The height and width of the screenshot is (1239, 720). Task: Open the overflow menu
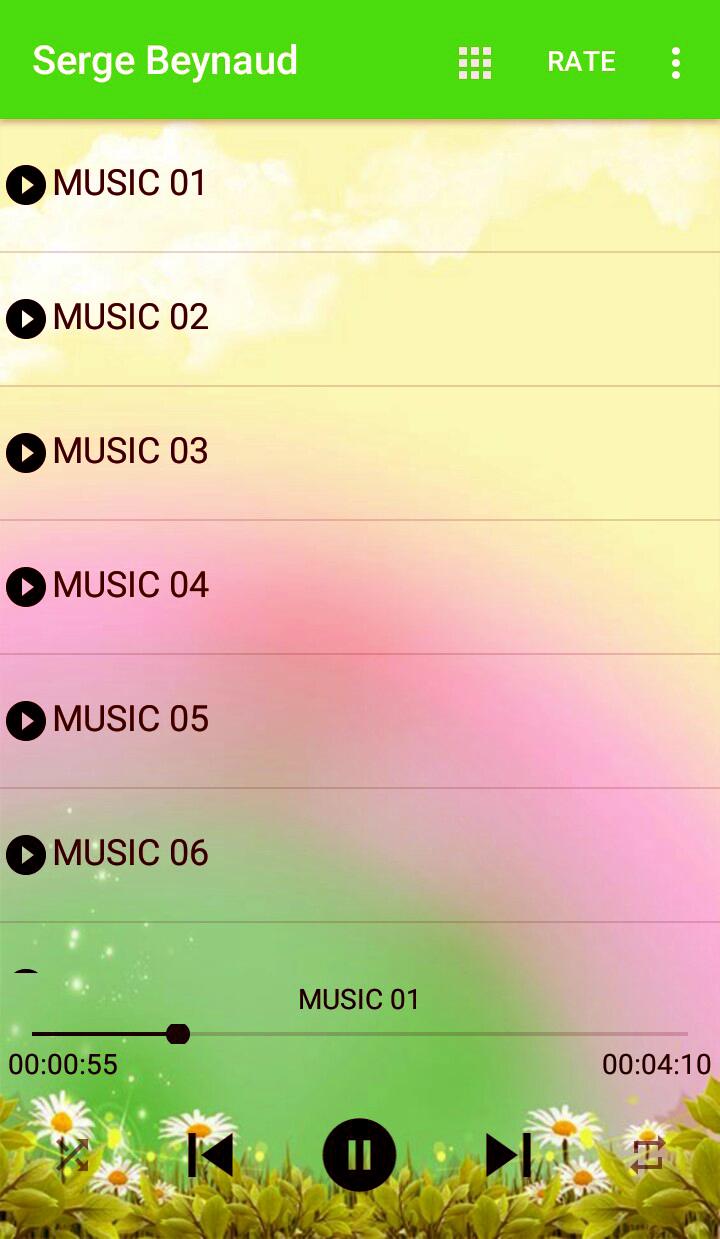[x=676, y=62]
